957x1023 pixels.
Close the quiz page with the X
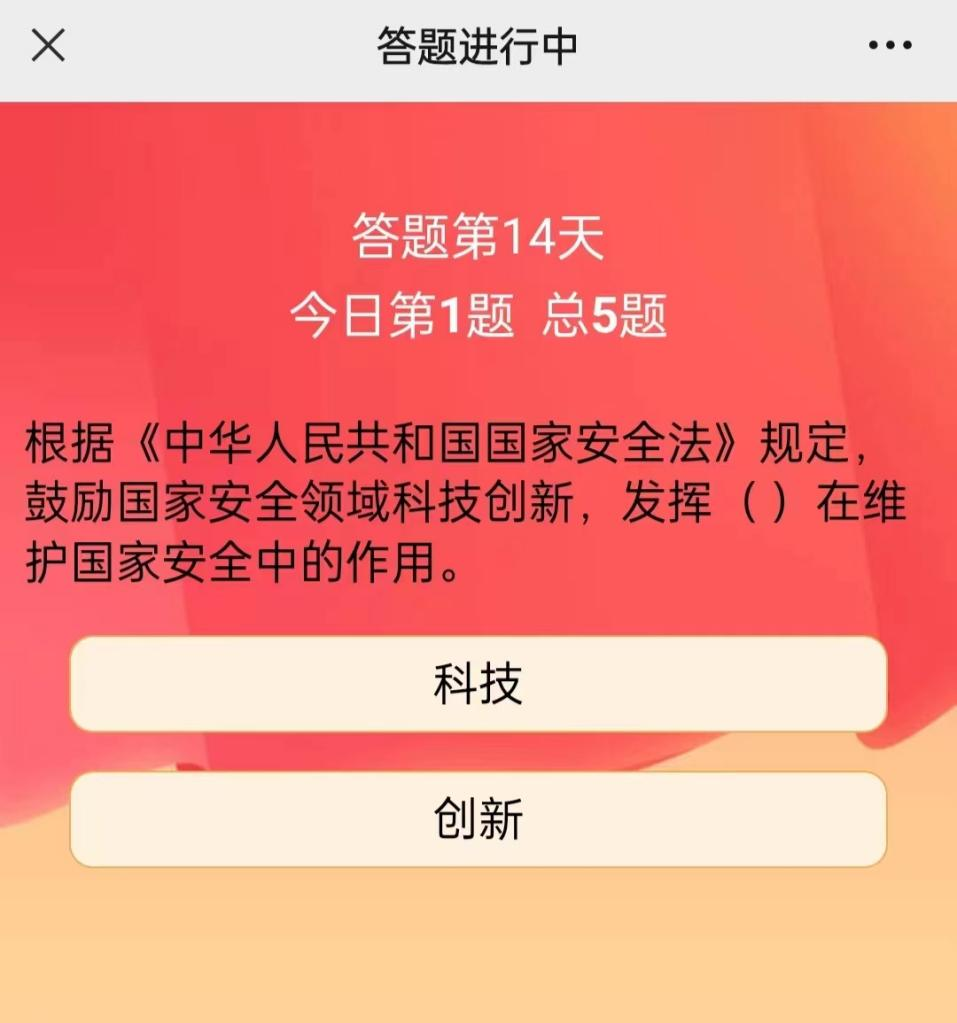pos(48,46)
